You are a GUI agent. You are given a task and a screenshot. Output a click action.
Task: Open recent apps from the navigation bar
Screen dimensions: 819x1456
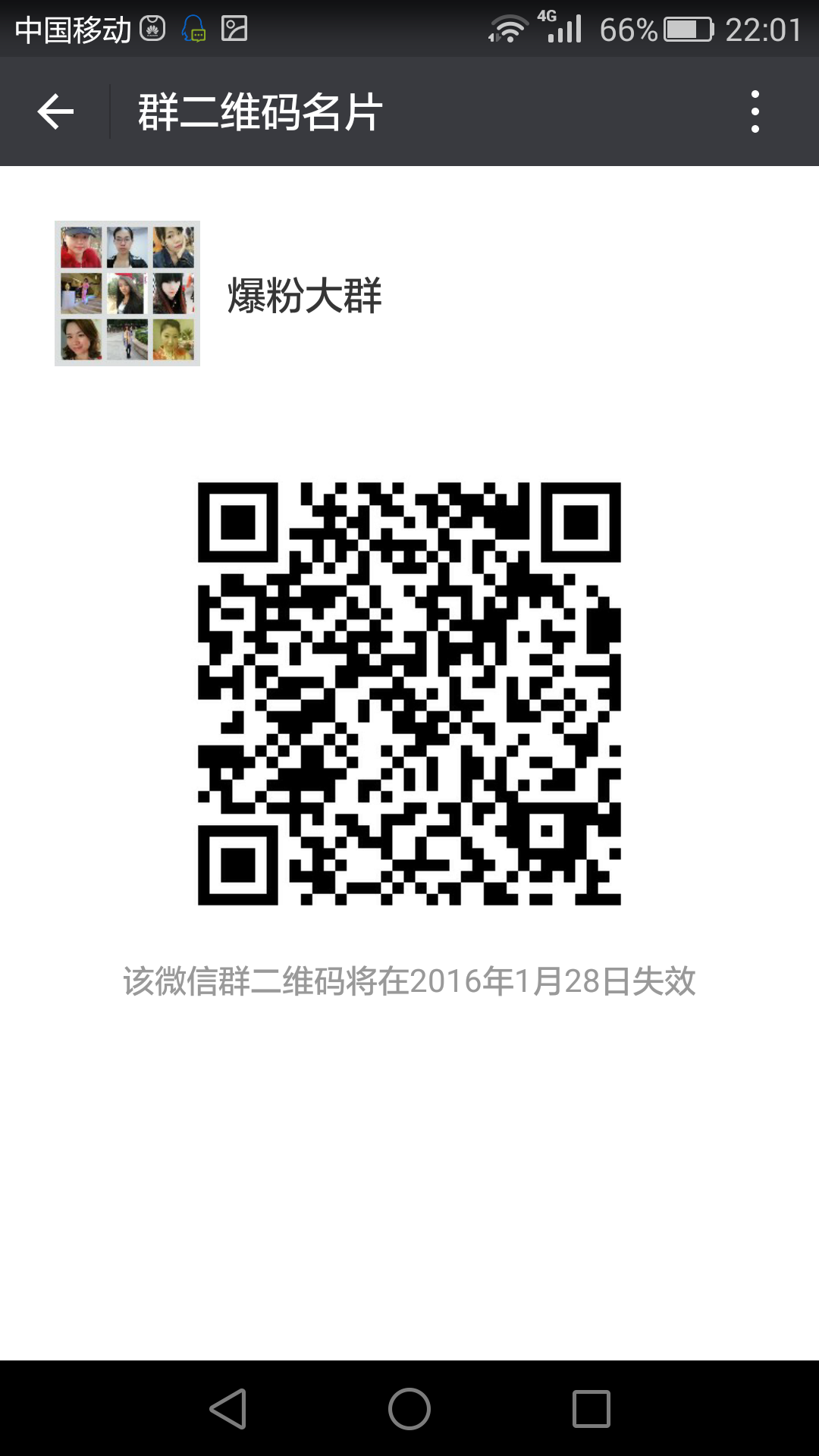[591, 1409]
